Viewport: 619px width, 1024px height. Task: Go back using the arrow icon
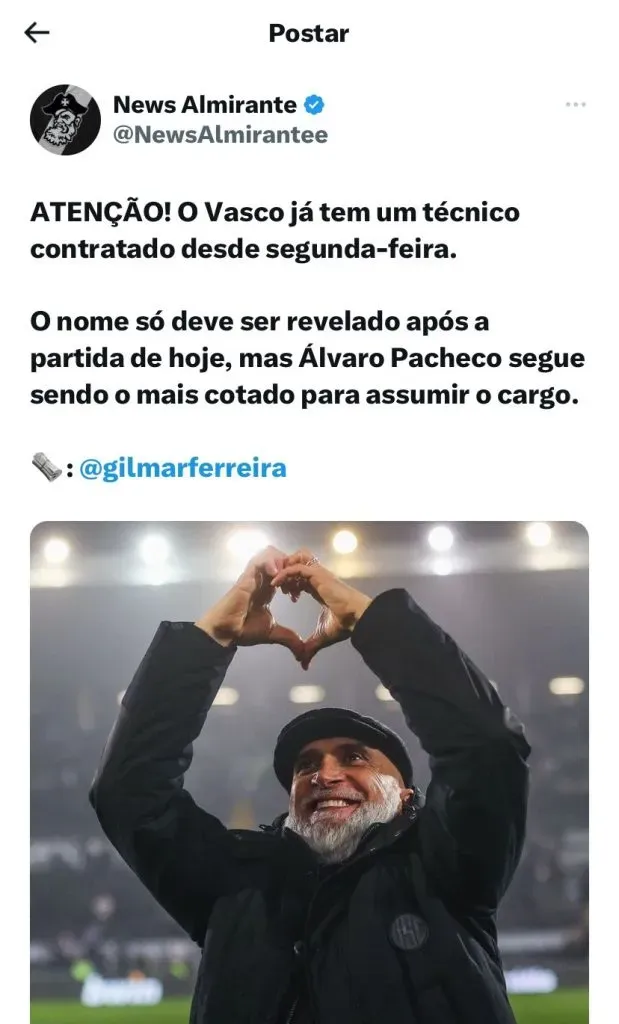37,33
